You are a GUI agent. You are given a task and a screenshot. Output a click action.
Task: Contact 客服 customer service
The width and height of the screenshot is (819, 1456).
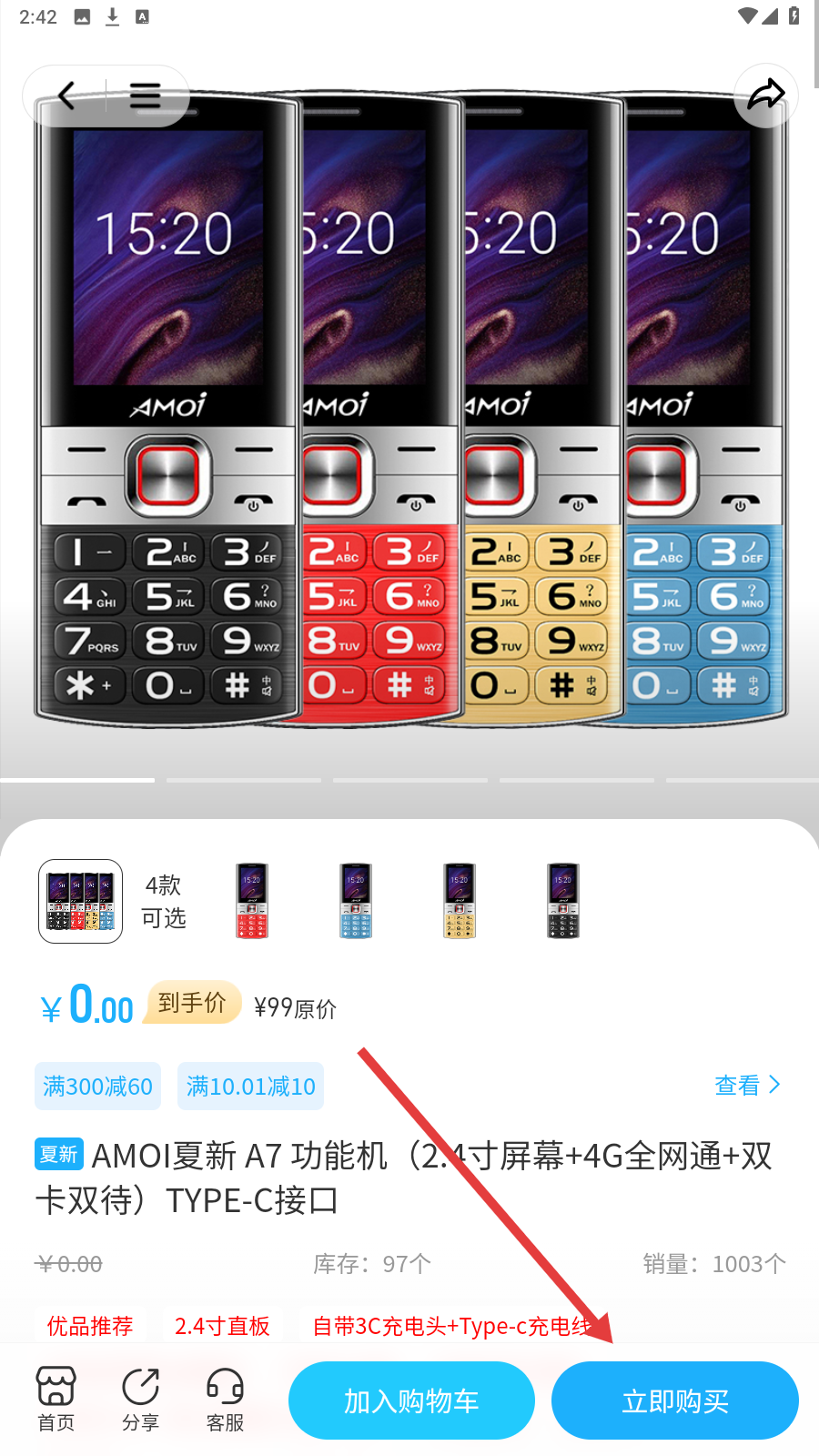pyautogui.click(x=225, y=1399)
